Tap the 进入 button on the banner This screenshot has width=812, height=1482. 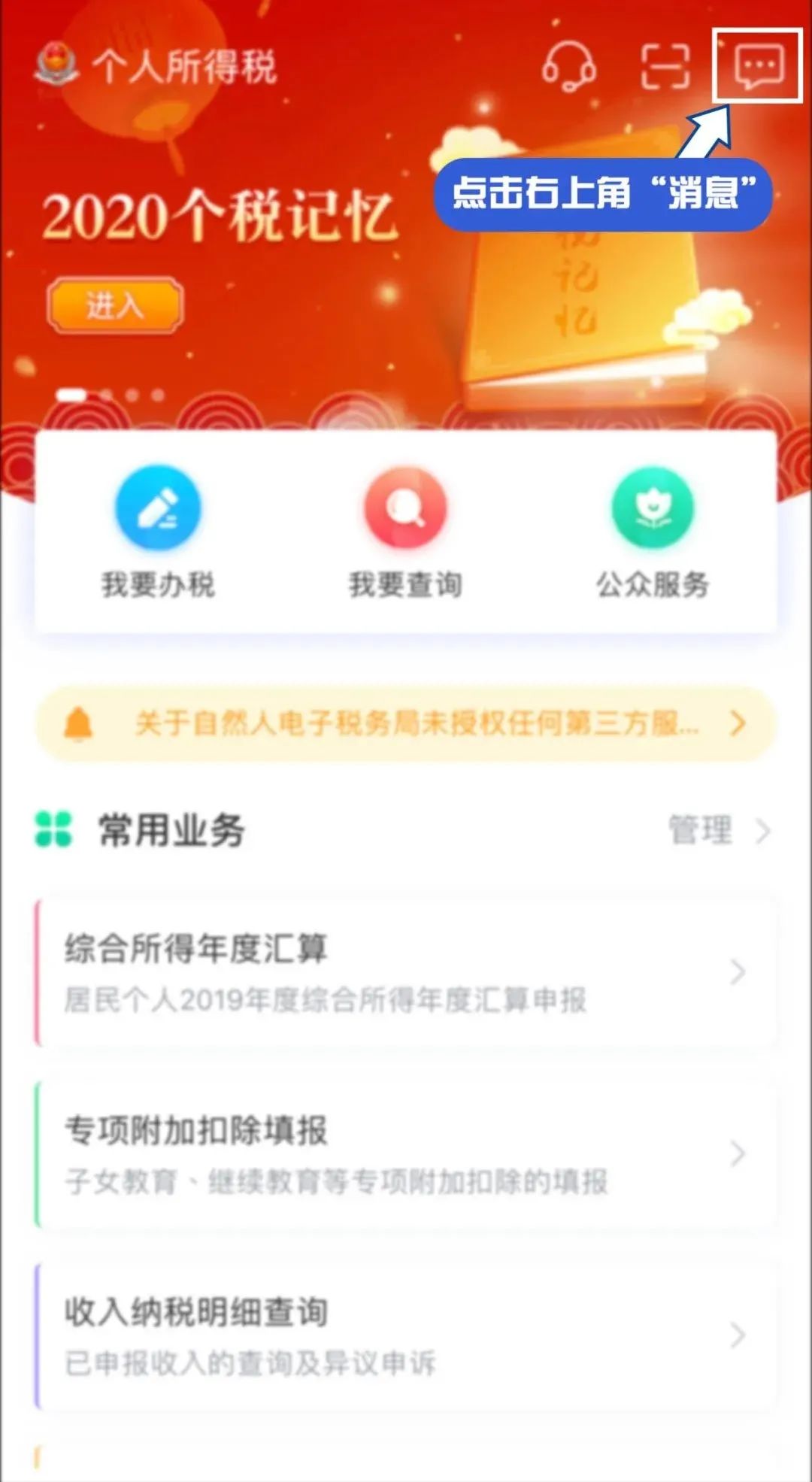point(115,305)
